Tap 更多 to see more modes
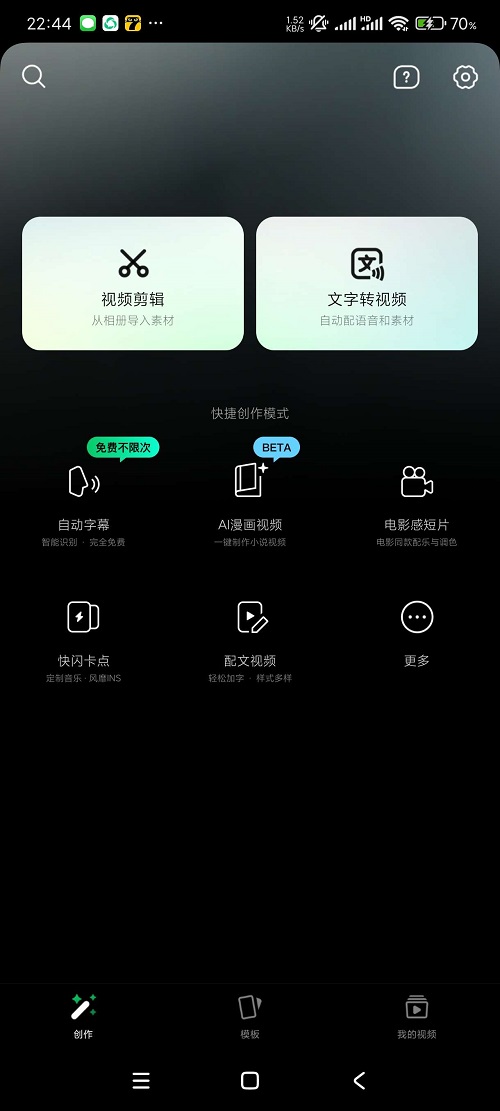This screenshot has height=1111, width=500. (416, 633)
